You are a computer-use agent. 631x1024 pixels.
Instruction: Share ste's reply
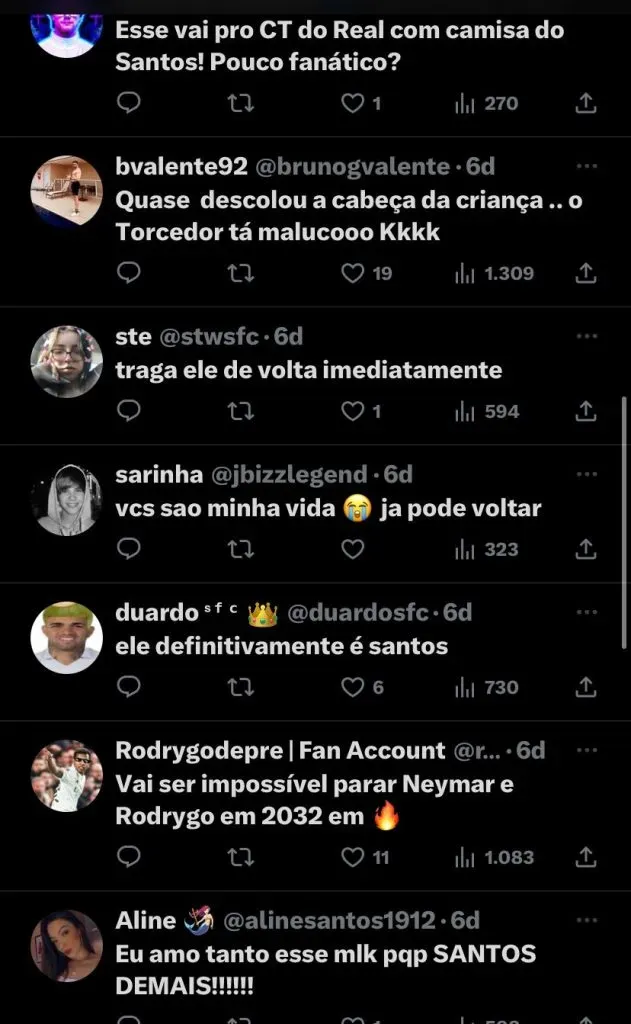587,411
